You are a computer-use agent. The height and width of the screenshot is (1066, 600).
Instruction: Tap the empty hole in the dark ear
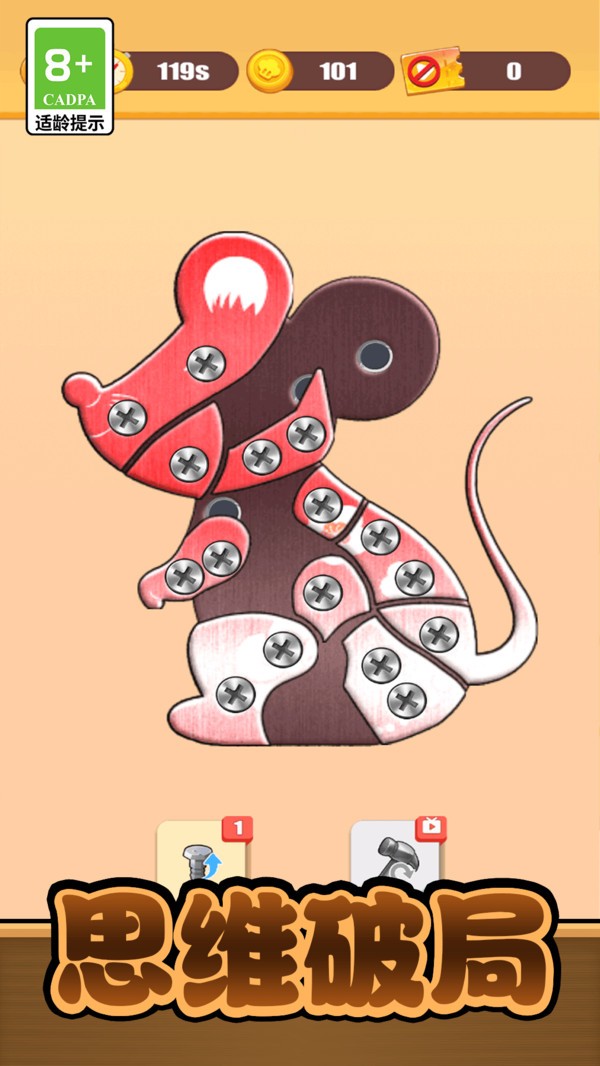[x=375, y=354]
